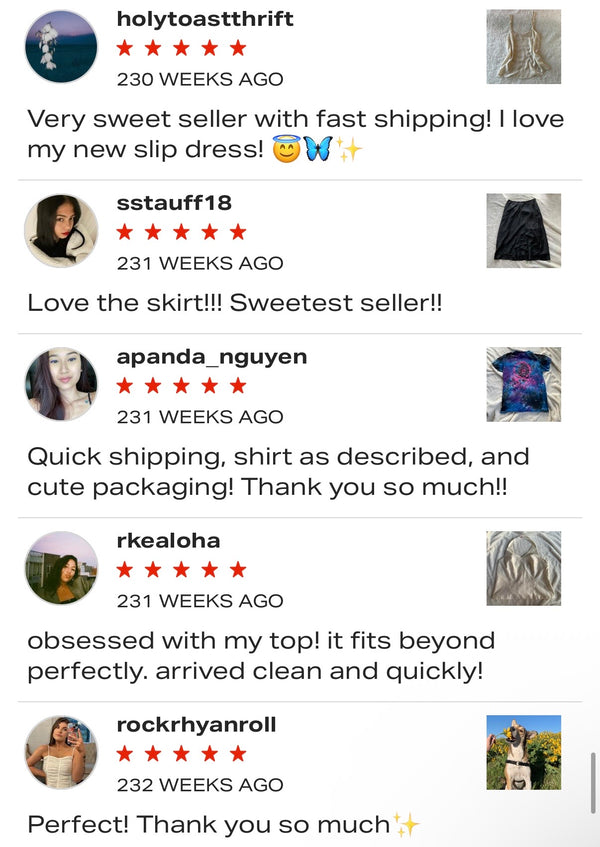The image size is (600, 847).
Task: Tap the username apanda_nguyen
Action: point(212,357)
